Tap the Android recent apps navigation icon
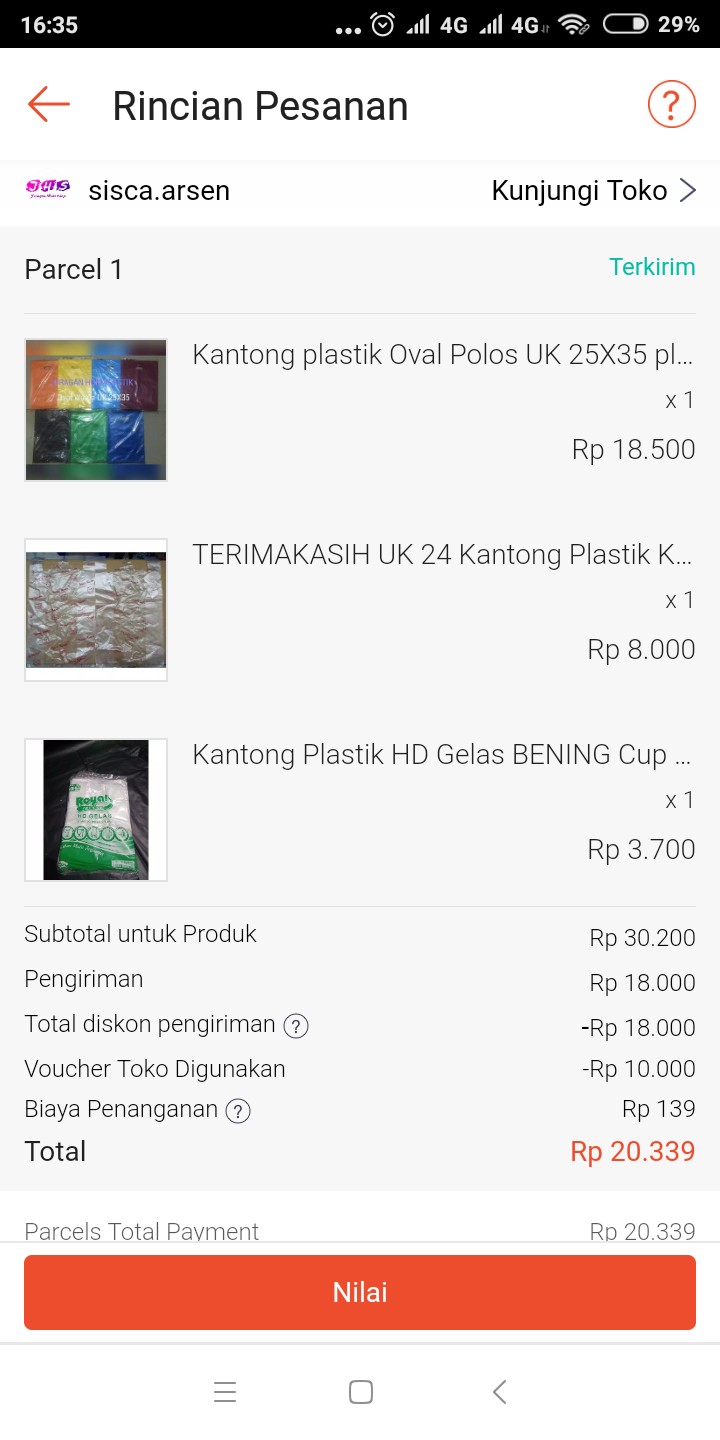The height and width of the screenshot is (1440, 720). 225,1391
